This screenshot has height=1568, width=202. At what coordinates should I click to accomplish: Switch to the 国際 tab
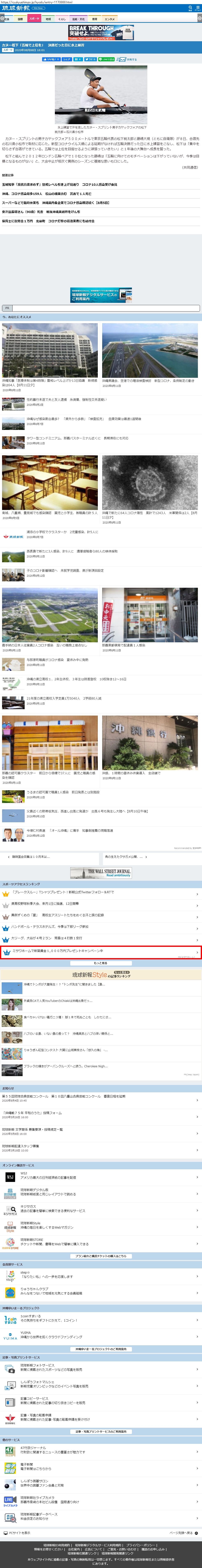click(20, 19)
